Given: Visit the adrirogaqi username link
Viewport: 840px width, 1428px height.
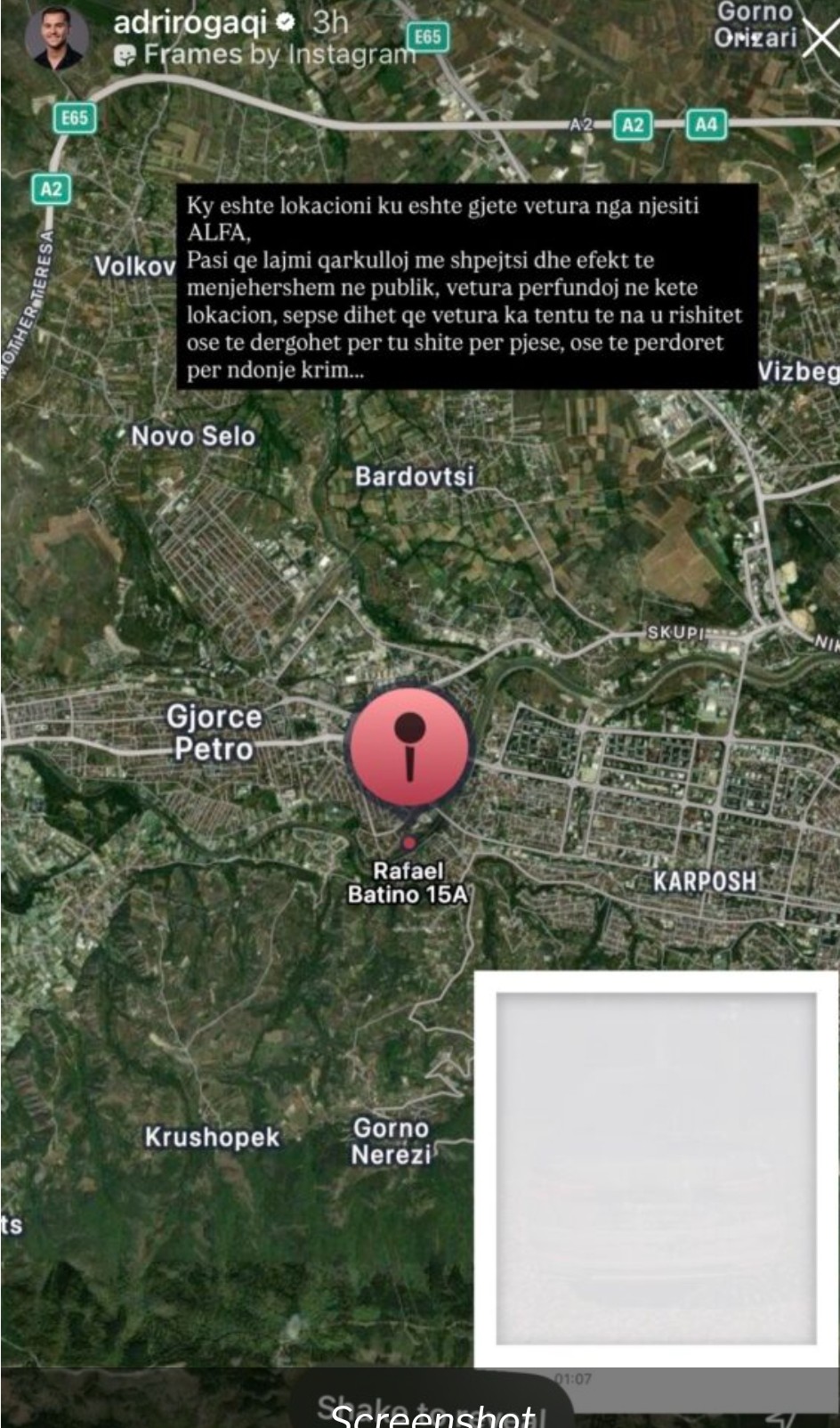Looking at the screenshot, I should point(190,22).
